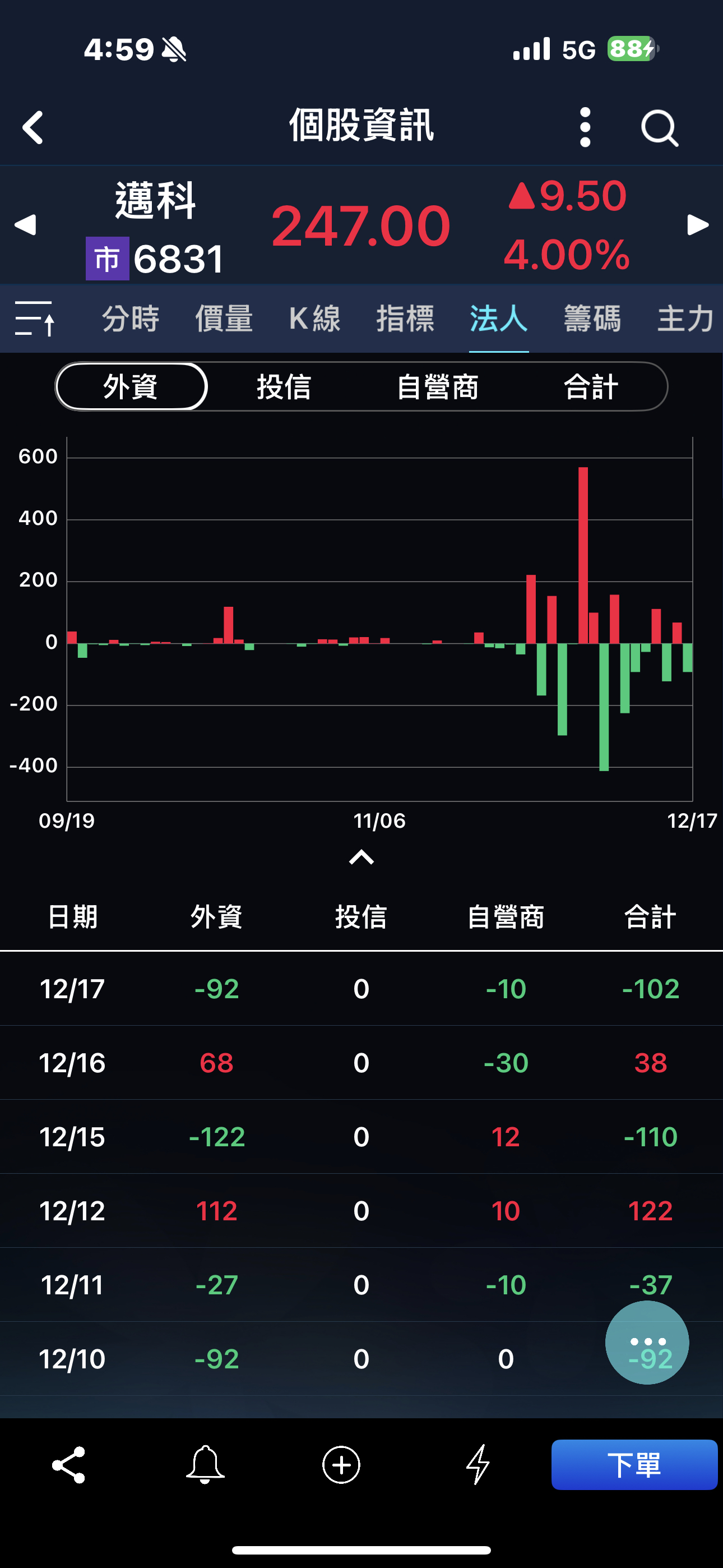Switch to the 籌碼 tab
The height and width of the screenshot is (1568, 723).
591,319
